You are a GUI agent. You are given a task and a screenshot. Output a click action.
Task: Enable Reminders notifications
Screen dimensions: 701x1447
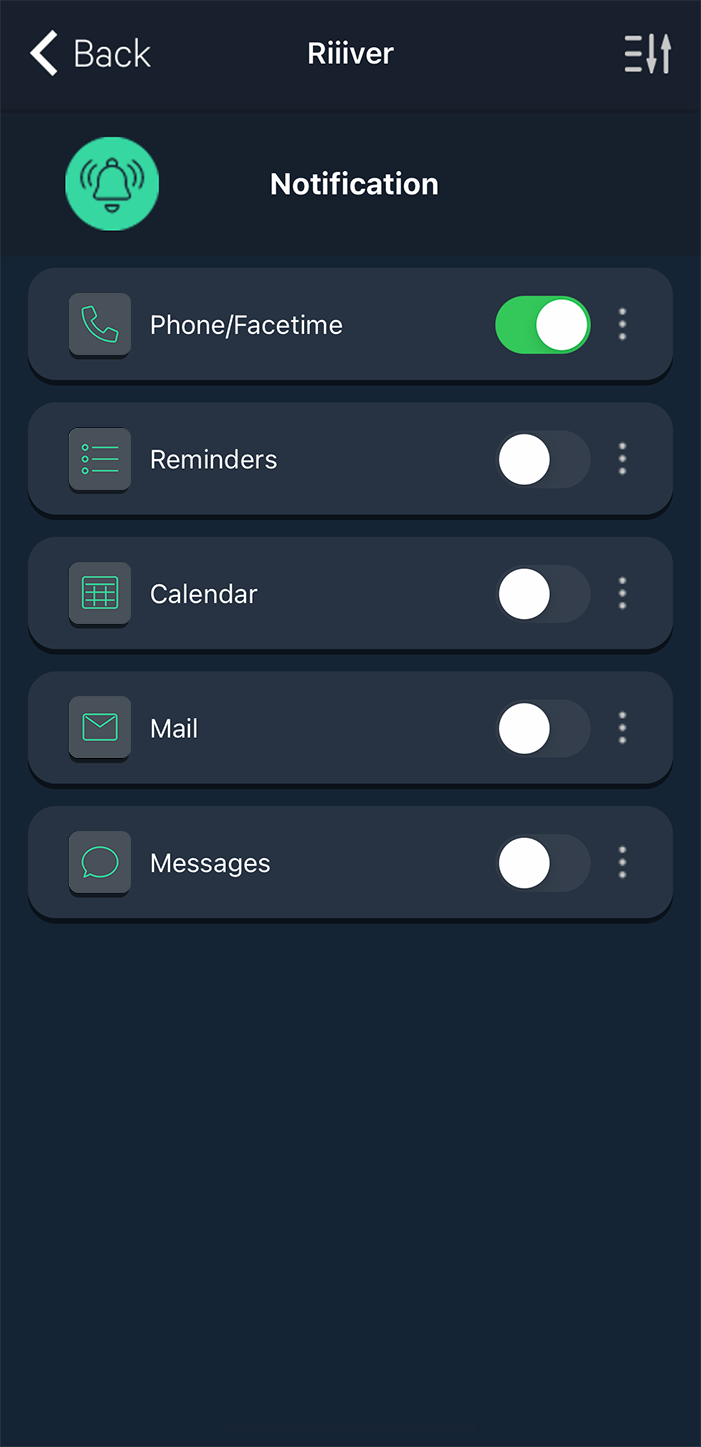point(543,459)
